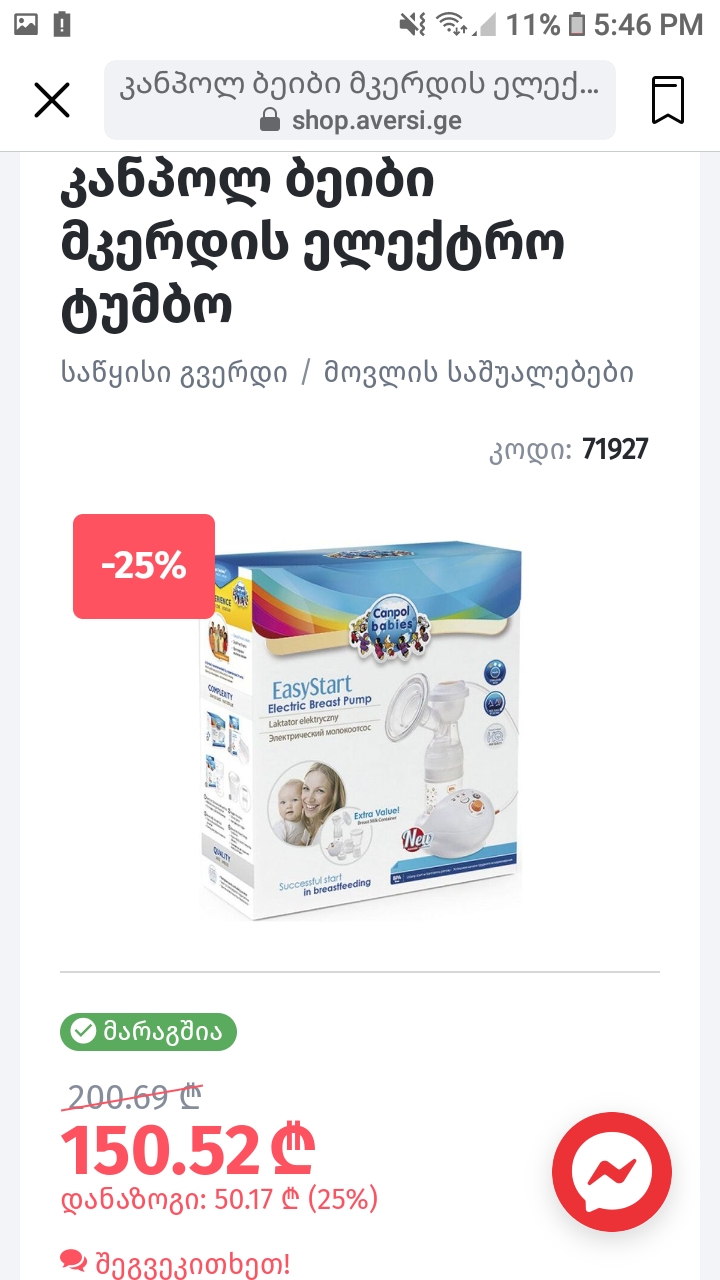Open the საწყისი გვერდი breadcrumb link
The height and width of the screenshot is (1280, 720).
(x=174, y=373)
